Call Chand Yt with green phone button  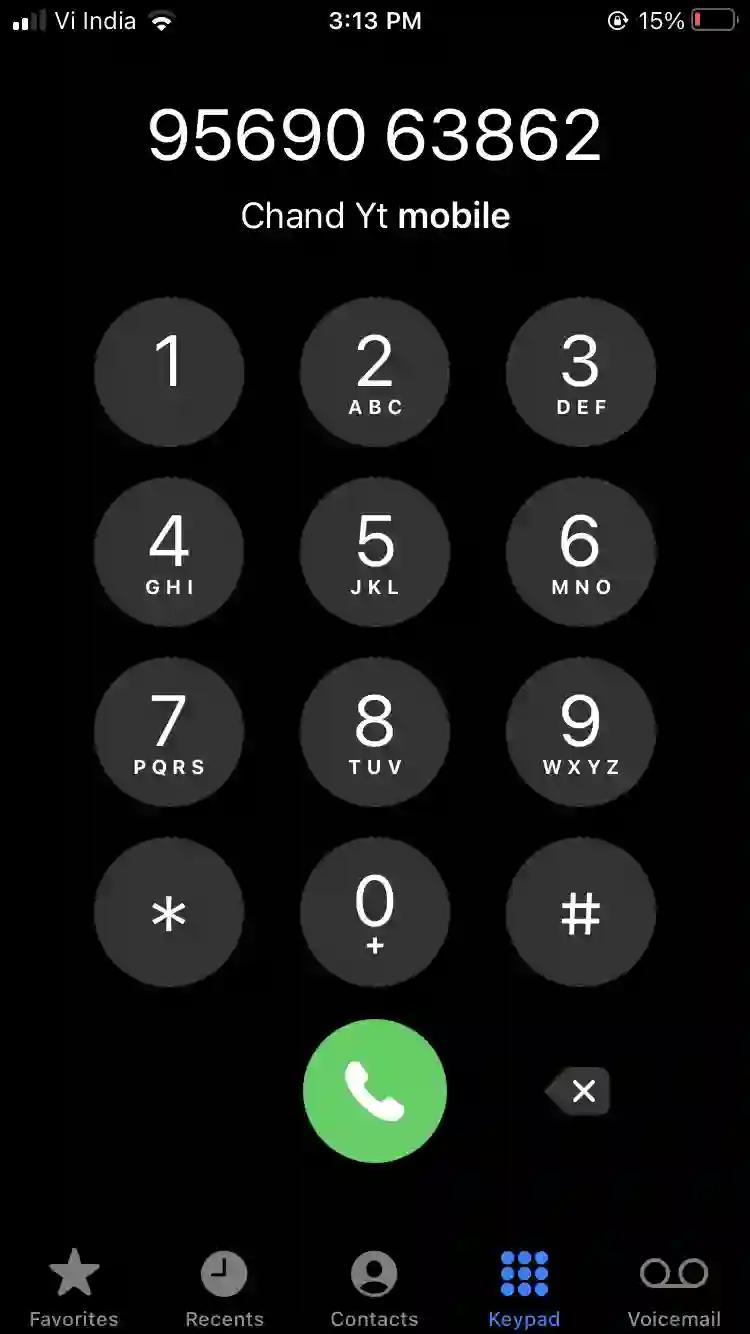(375, 1091)
